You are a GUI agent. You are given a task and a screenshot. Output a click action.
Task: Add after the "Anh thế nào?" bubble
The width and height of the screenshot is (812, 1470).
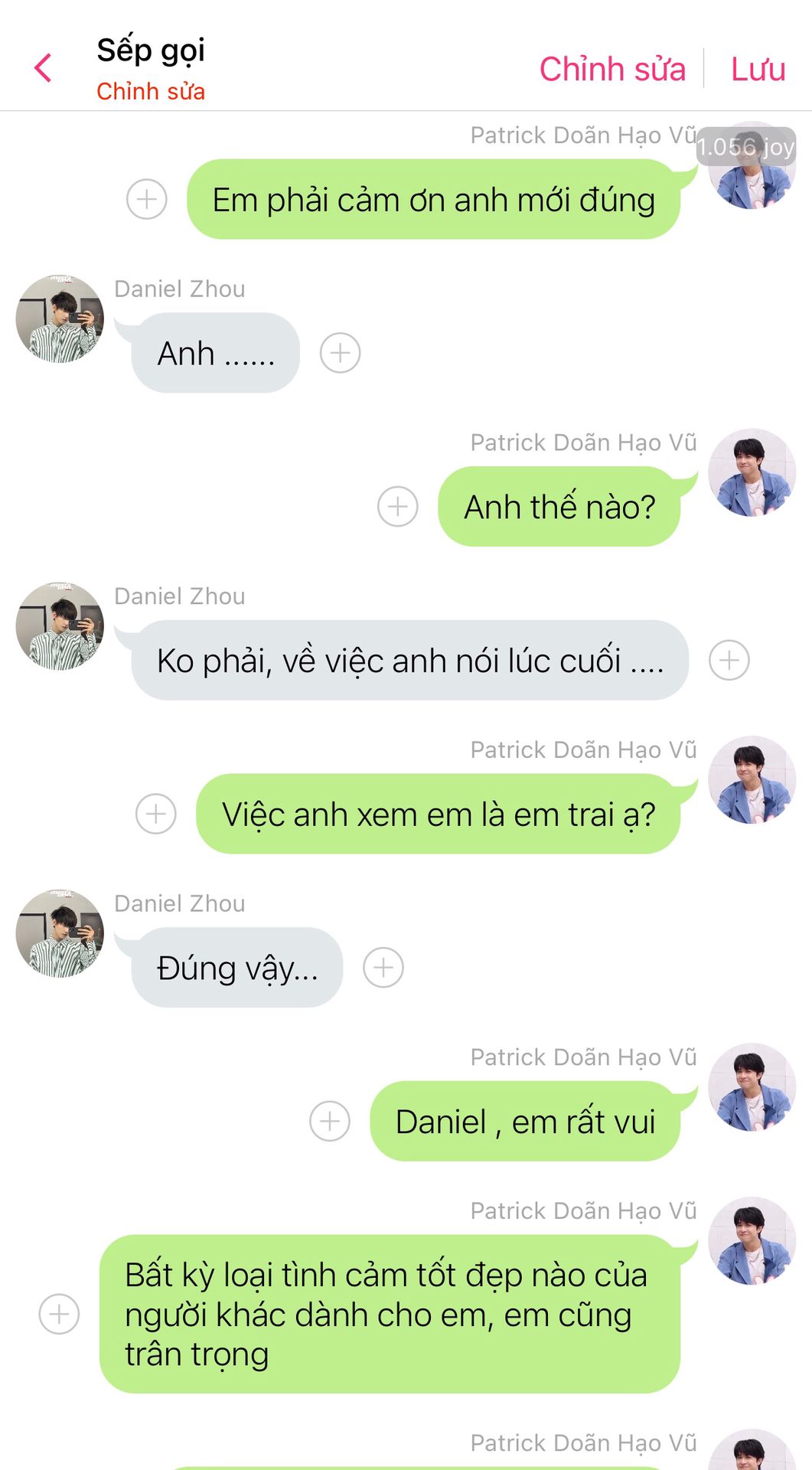point(398,506)
